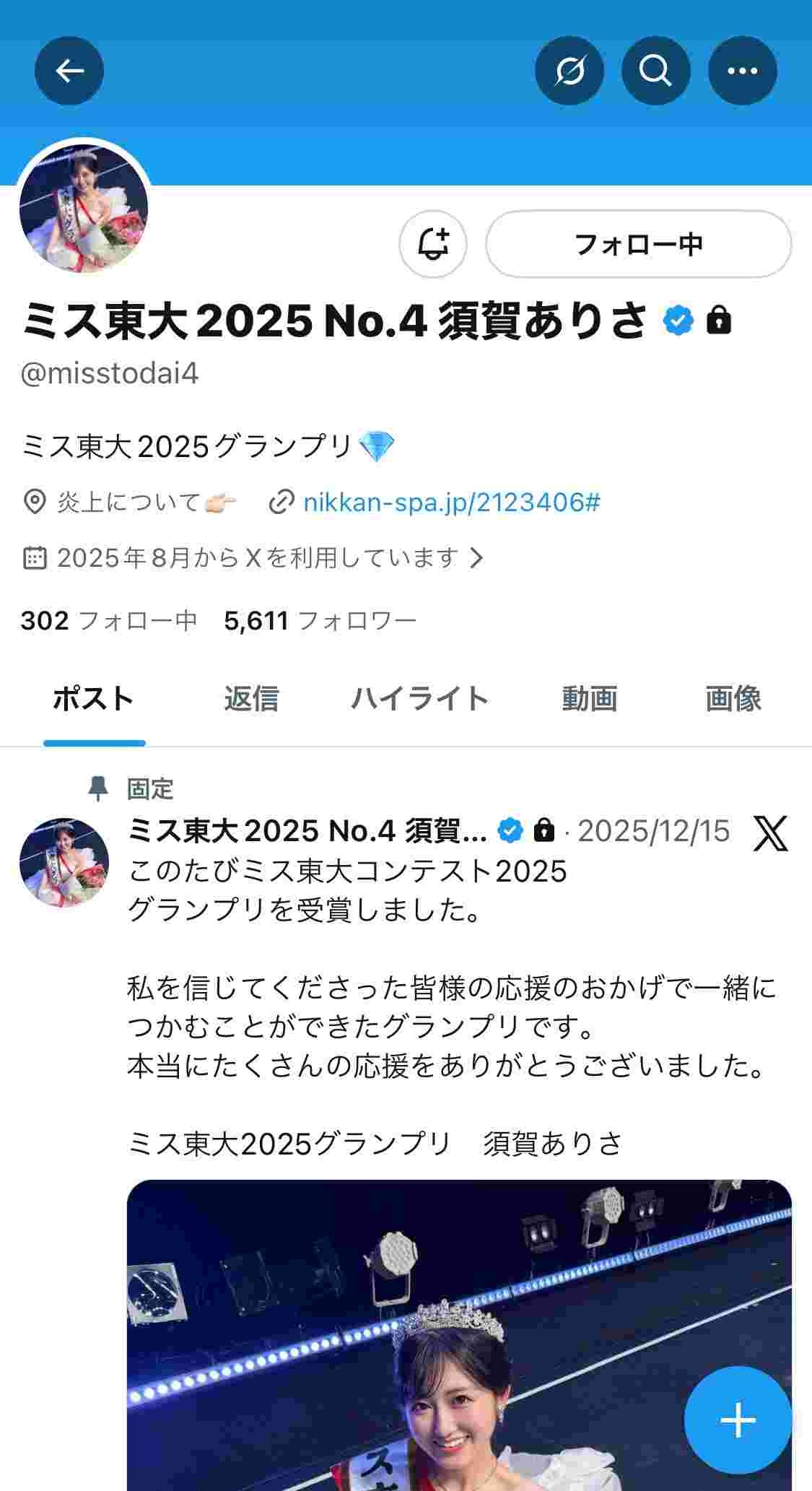812x1491 pixels.
Task: Switch to the 返信 tab
Action: pyautogui.click(x=250, y=699)
